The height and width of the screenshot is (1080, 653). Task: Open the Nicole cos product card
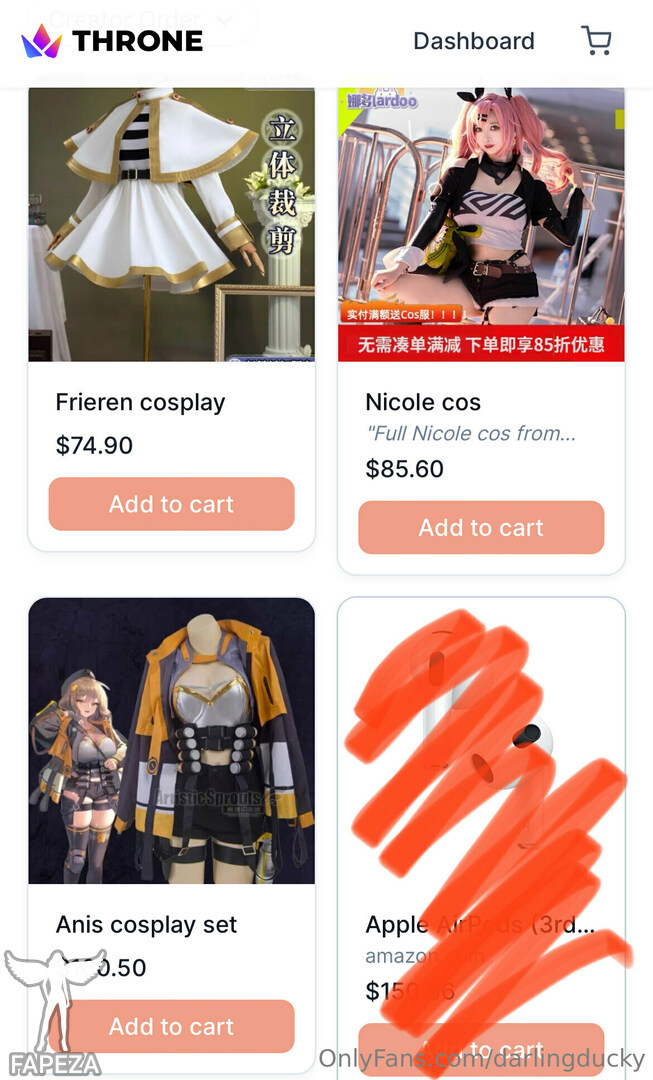pos(481,225)
